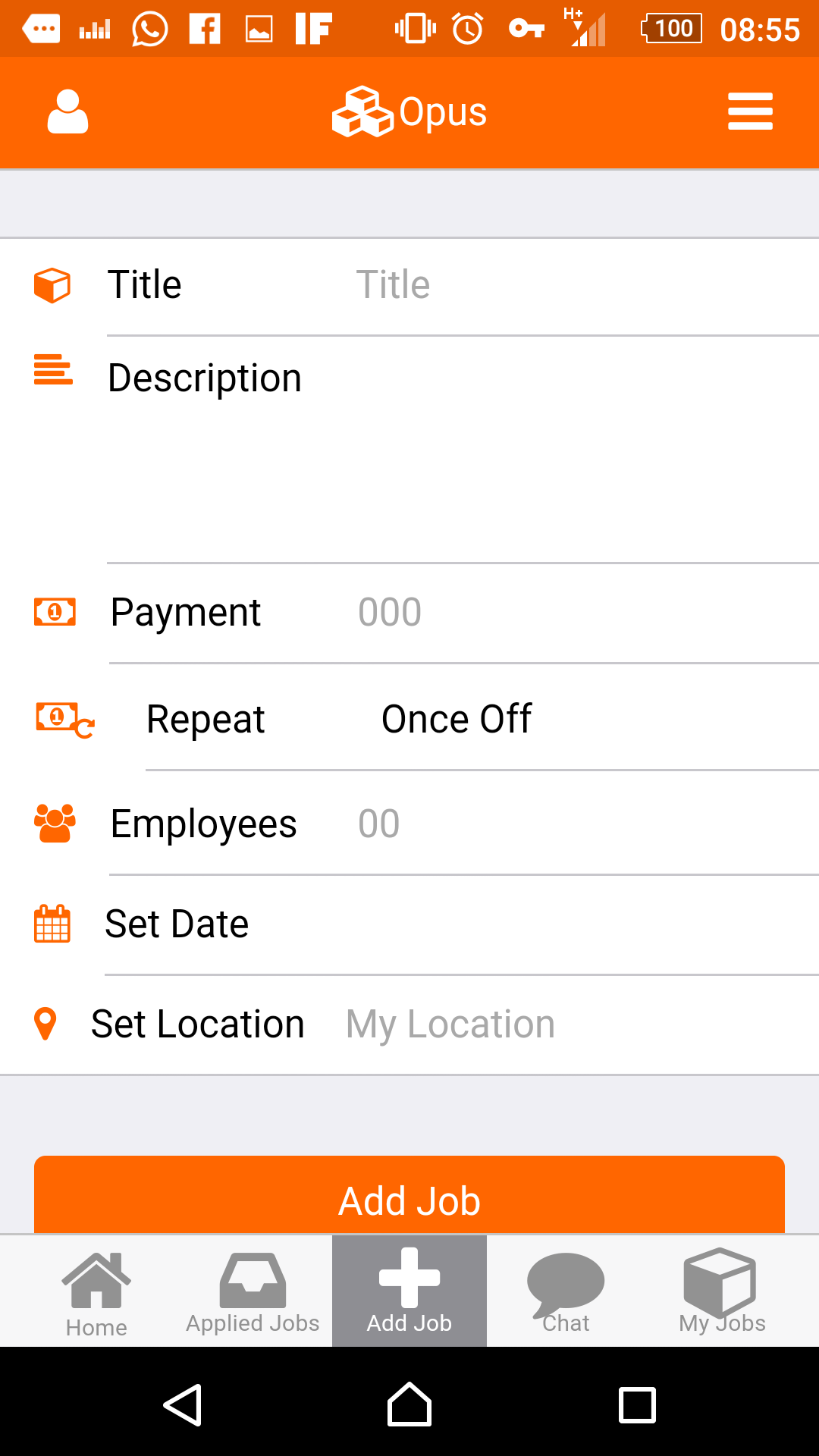
Task: Select the Add Job tab
Action: (x=409, y=1293)
